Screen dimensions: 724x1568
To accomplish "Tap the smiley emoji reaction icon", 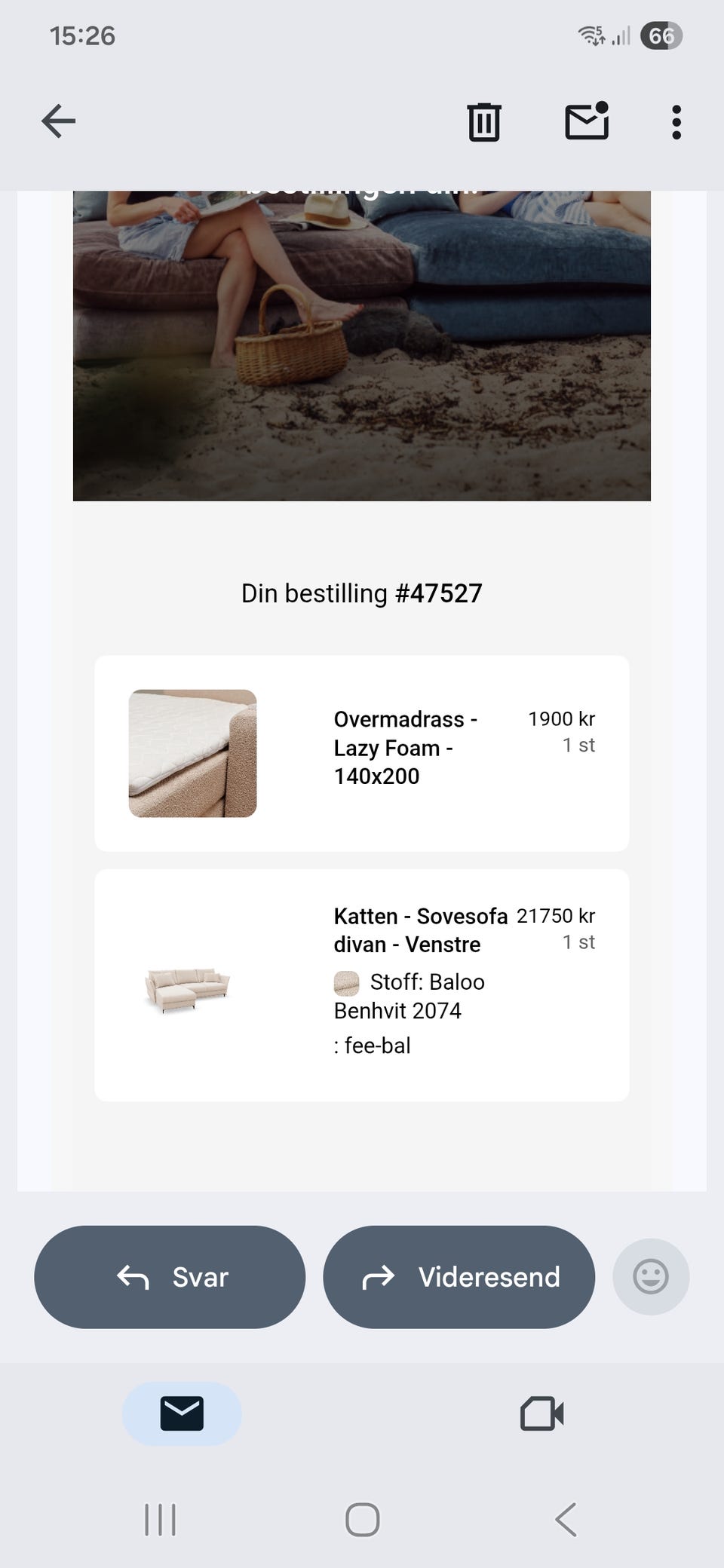I will (x=650, y=1276).
